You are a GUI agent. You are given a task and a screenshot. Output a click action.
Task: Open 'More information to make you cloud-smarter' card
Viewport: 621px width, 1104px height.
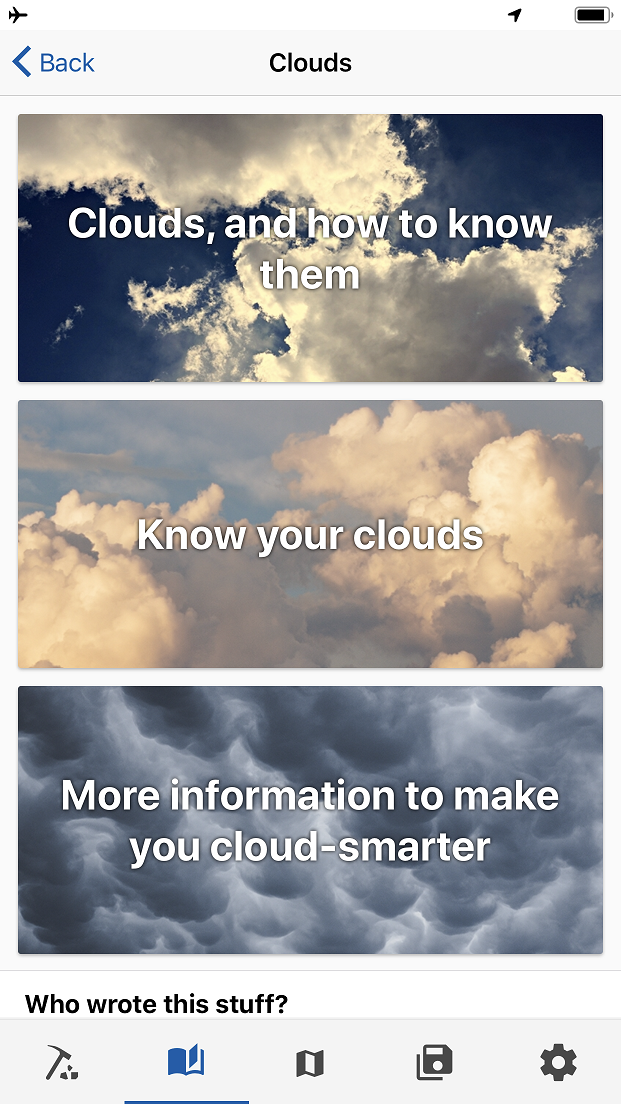(x=310, y=820)
